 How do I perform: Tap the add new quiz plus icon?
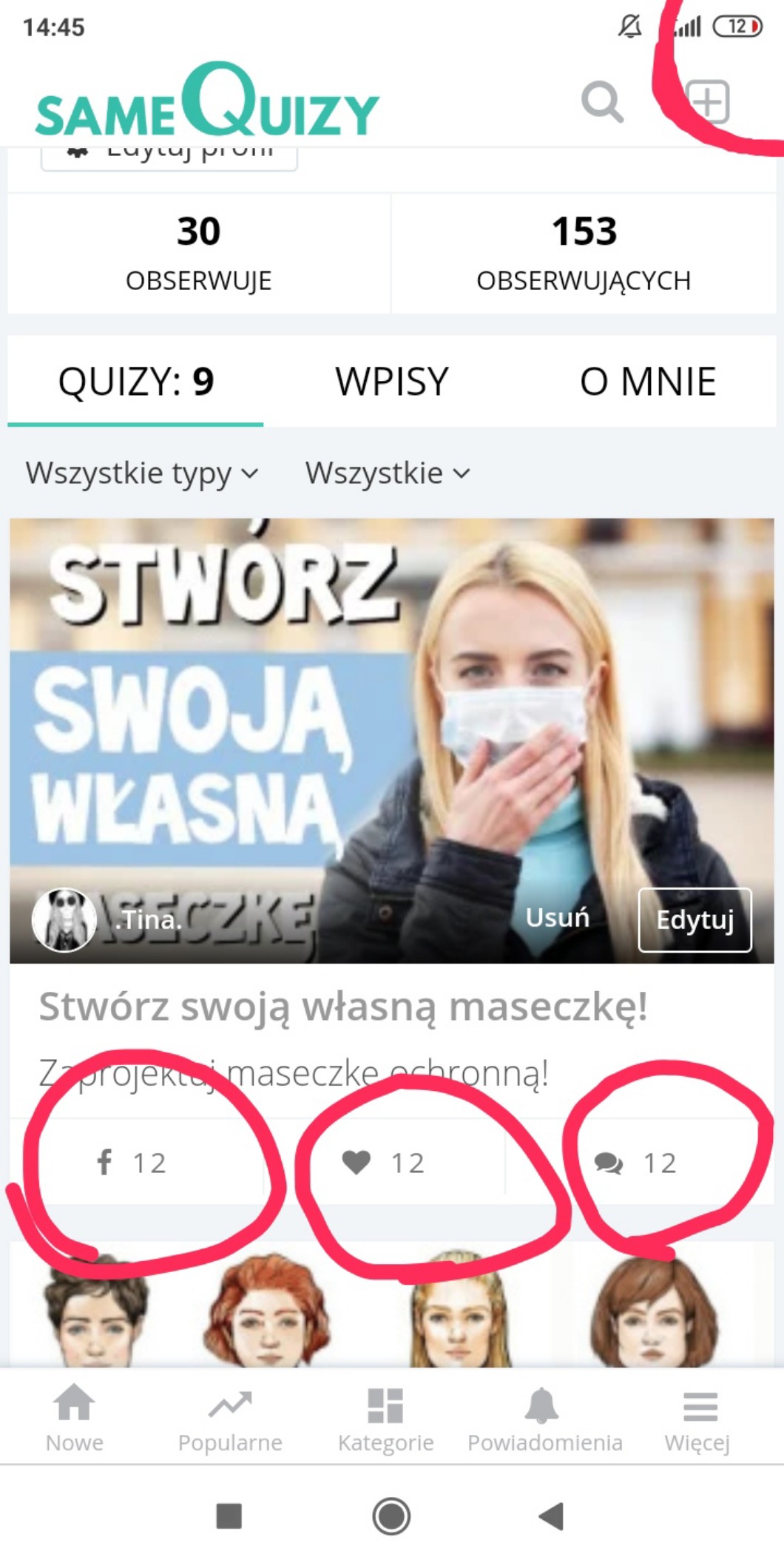[708, 101]
